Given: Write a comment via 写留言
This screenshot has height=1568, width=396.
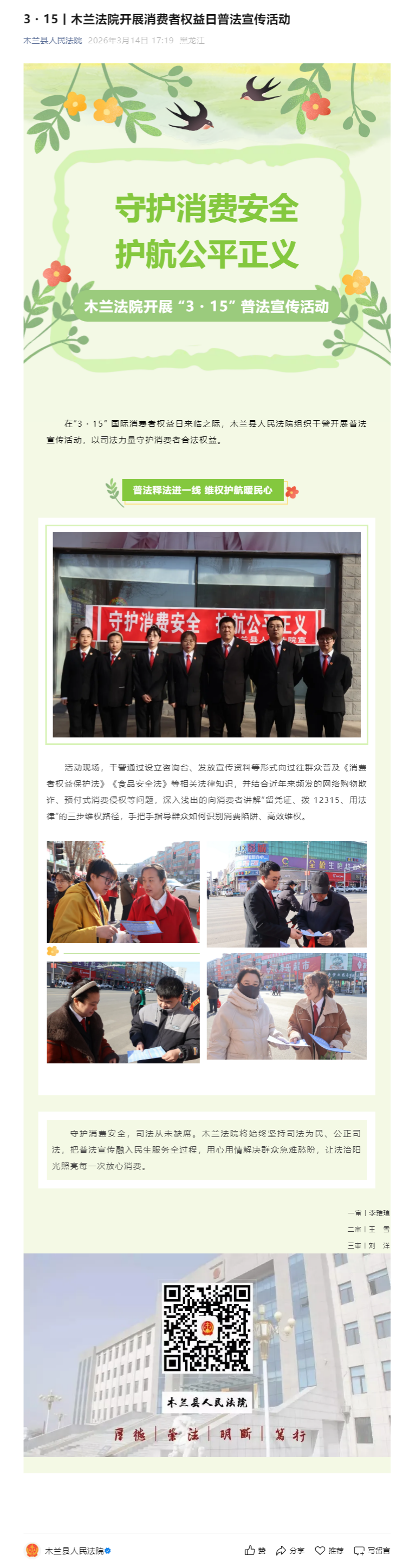Looking at the screenshot, I should [371, 1550].
